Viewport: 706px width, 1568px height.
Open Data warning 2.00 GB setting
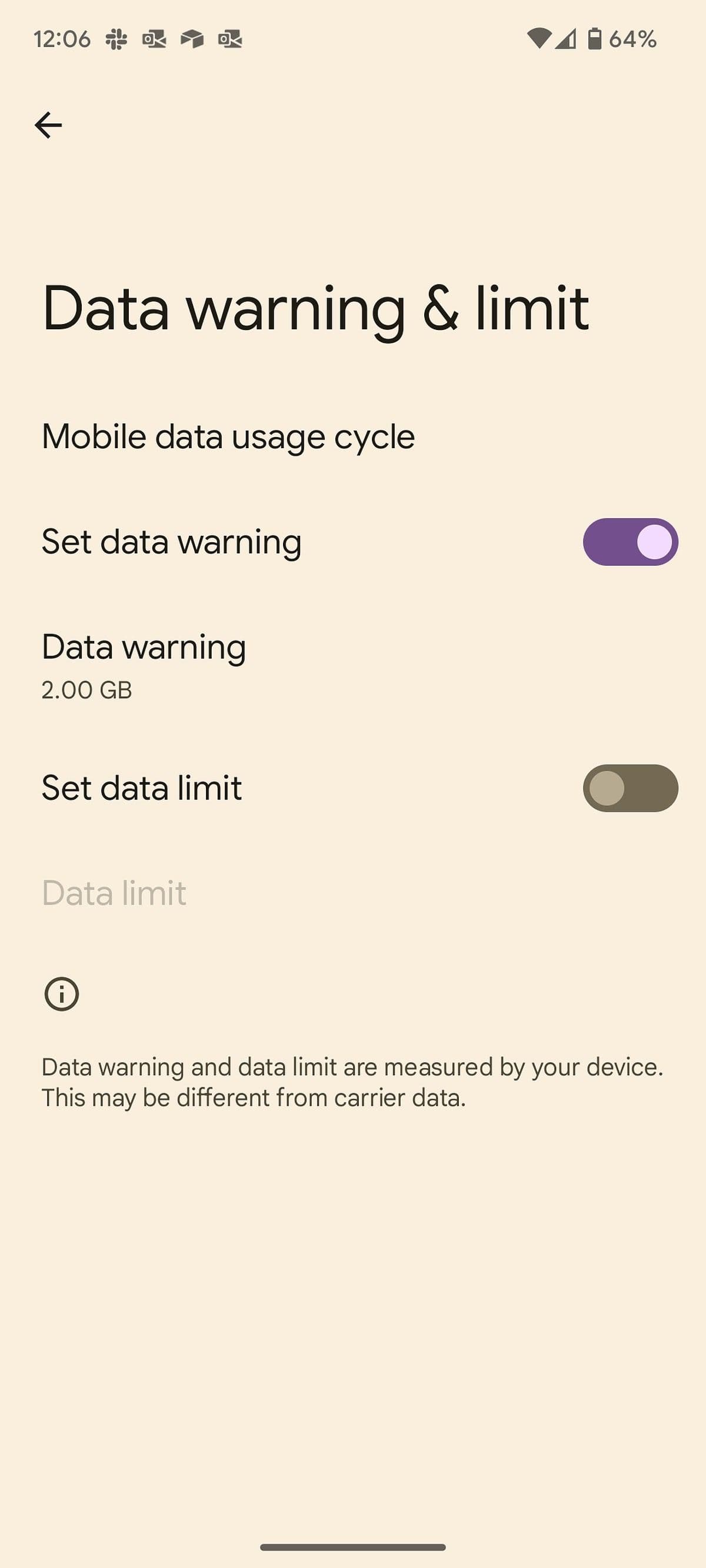point(144,665)
